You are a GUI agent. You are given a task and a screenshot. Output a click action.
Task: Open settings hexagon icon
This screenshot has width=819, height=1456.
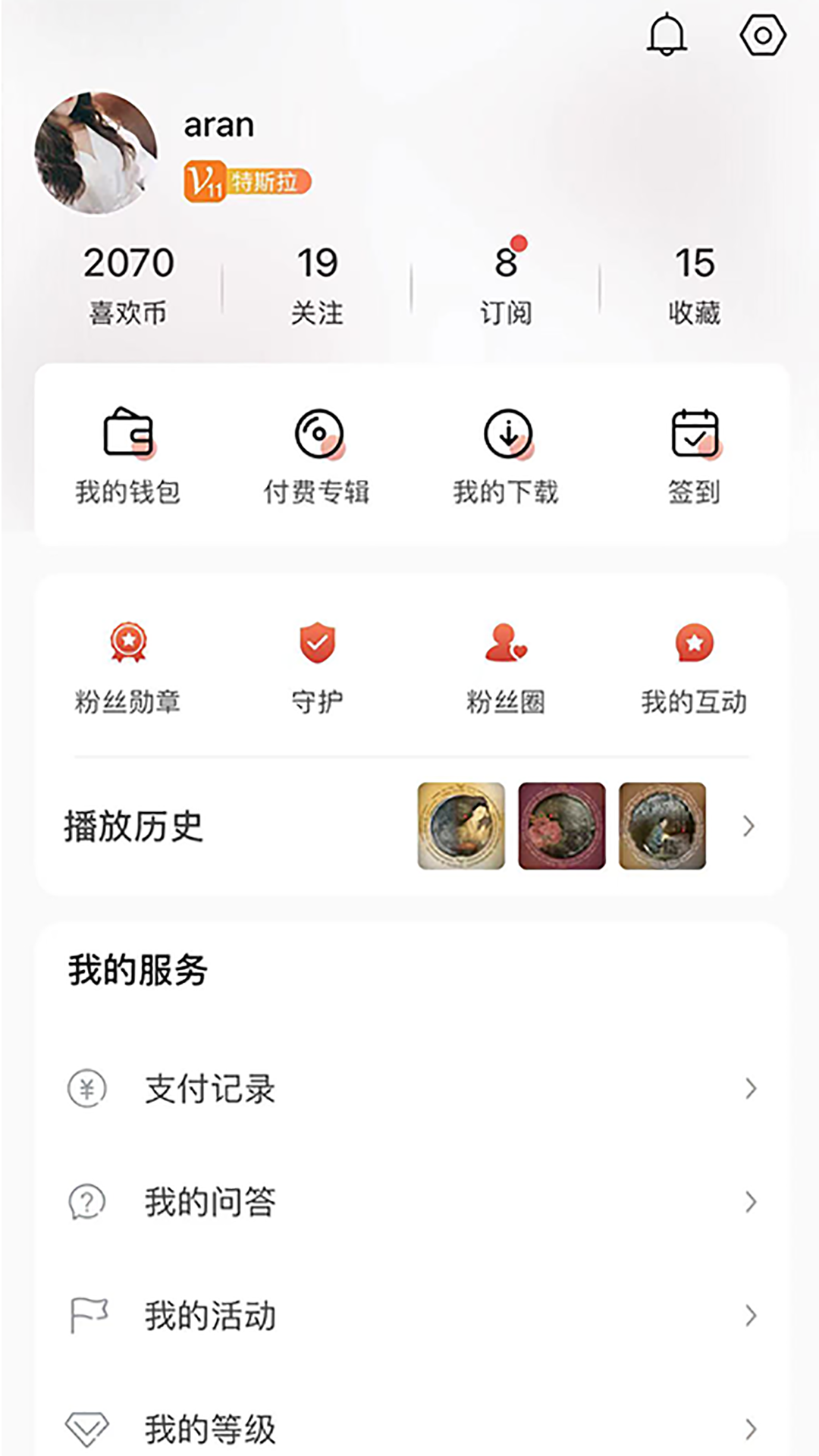(x=762, y=35)
